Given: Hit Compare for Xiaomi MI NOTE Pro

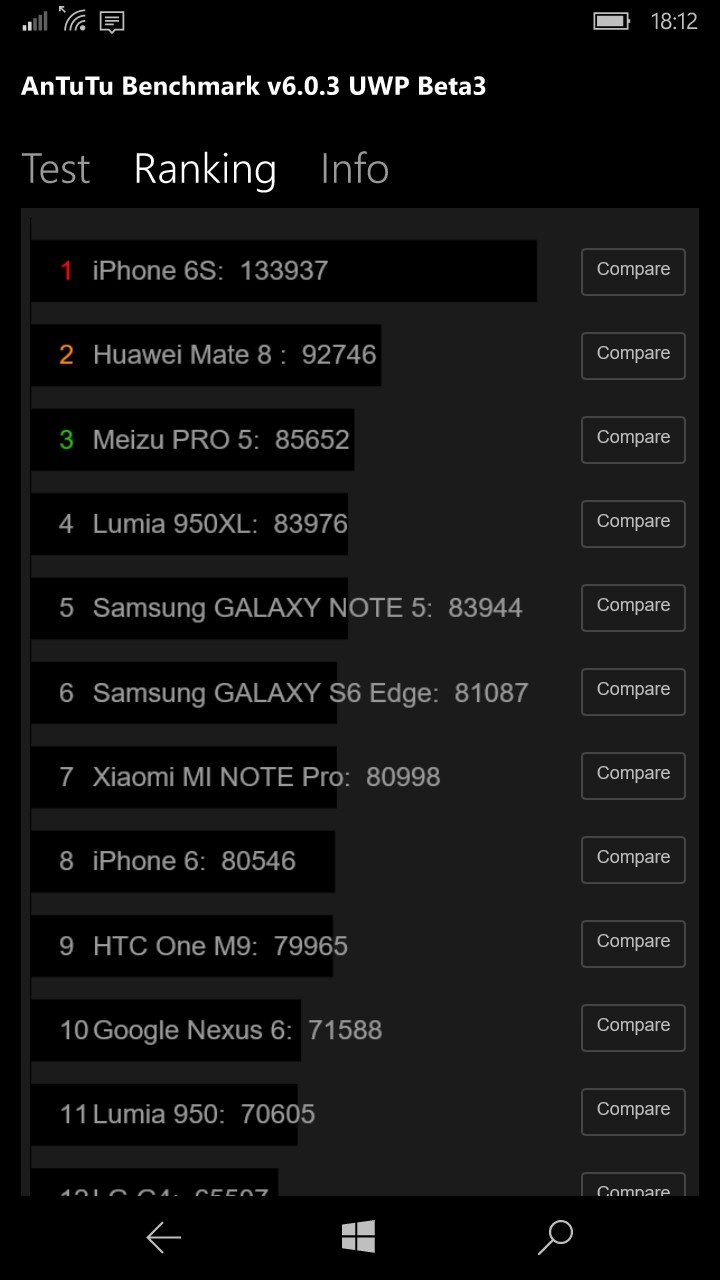Looking at the screenshot, I should tap(633, 775).
